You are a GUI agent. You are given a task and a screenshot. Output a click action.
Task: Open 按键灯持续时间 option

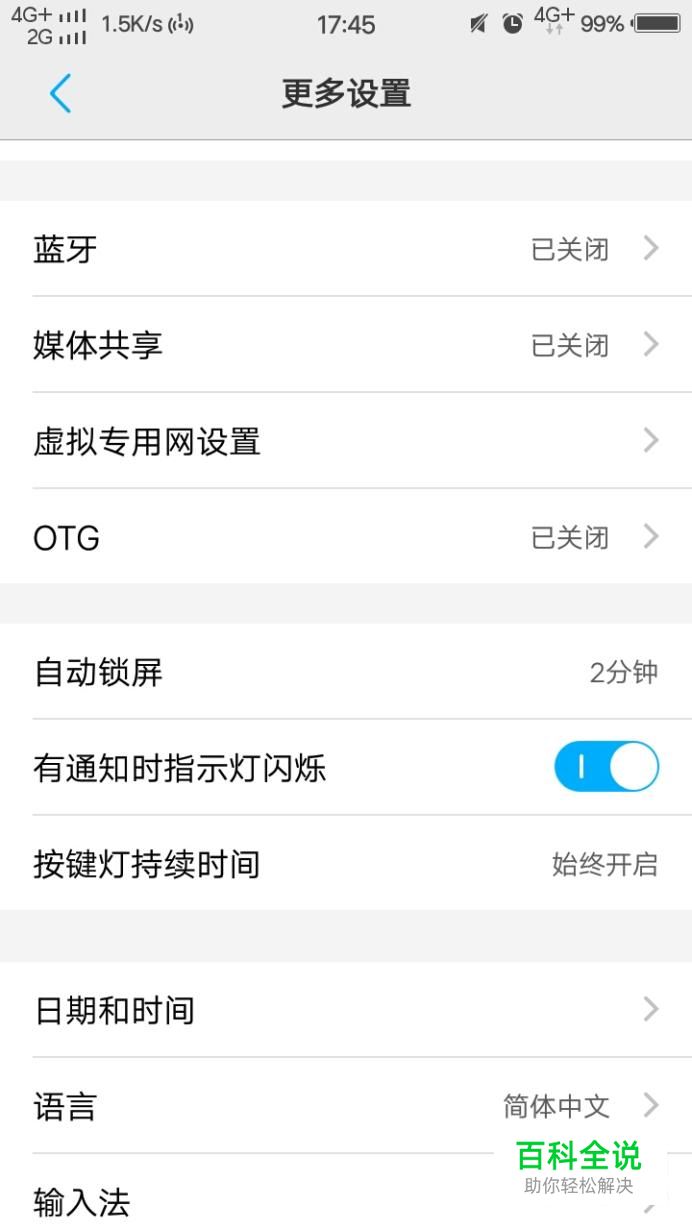pos(346,863)
